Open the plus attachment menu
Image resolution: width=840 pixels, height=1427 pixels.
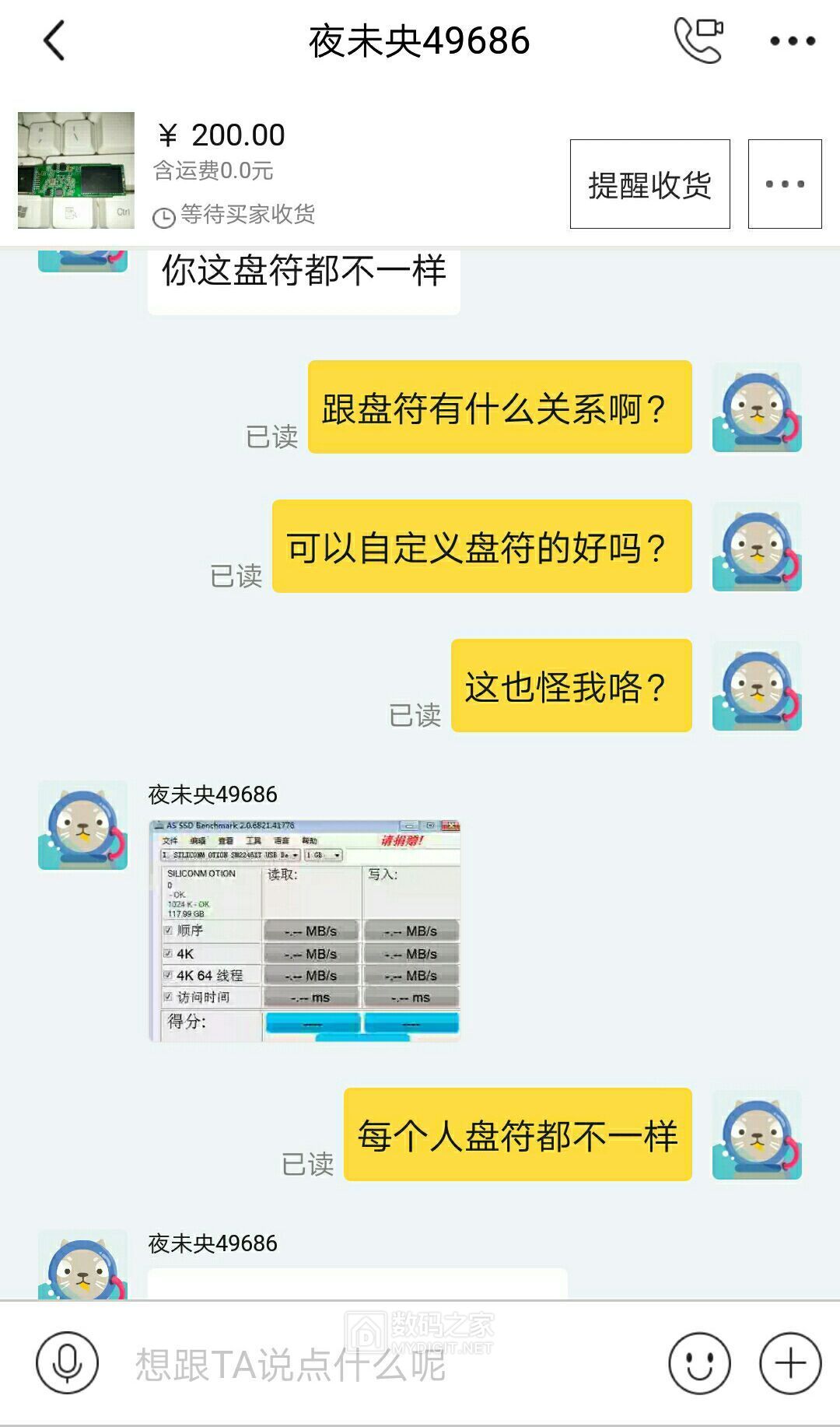click(x=790, y=1363)
